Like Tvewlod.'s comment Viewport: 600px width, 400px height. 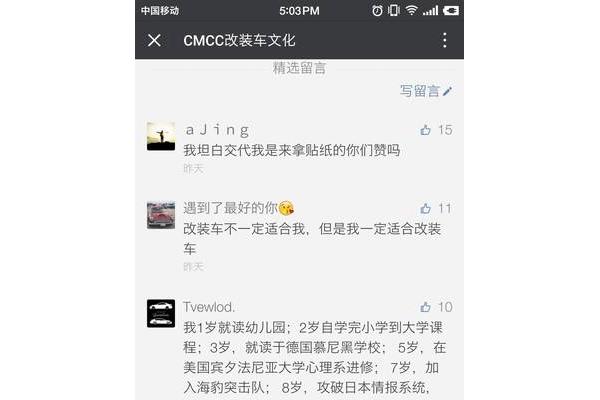pyautogui.click(x=426, y=307)
